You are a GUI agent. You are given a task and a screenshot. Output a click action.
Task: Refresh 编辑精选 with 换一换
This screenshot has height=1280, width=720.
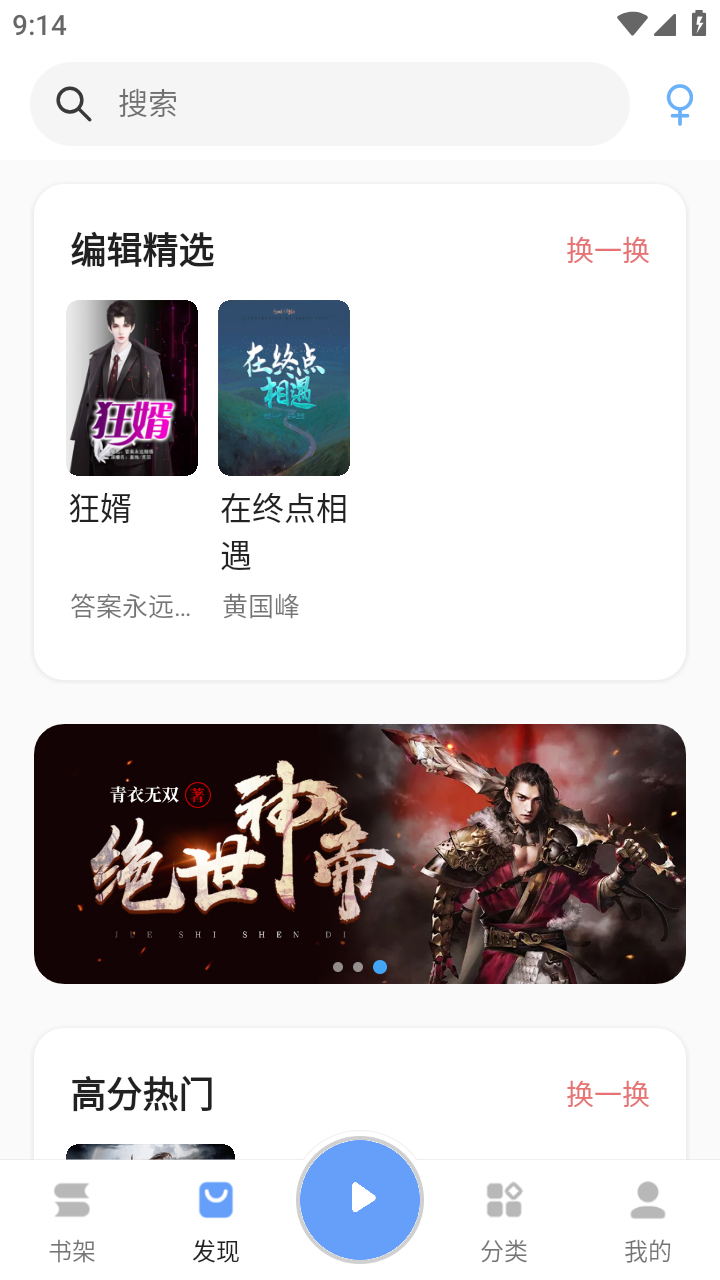(607, 250)
